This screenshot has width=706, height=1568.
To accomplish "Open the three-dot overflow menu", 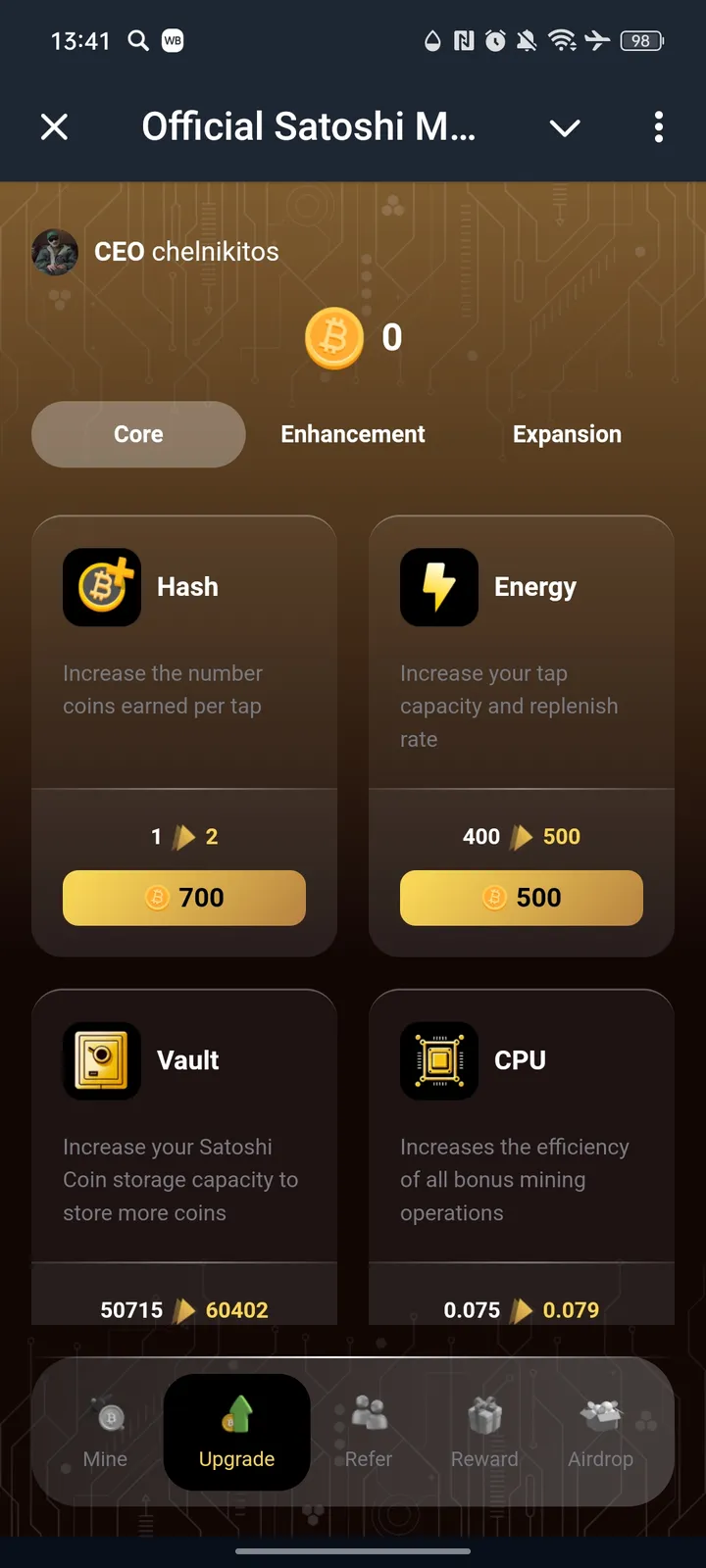I will (x=658, y=126).
